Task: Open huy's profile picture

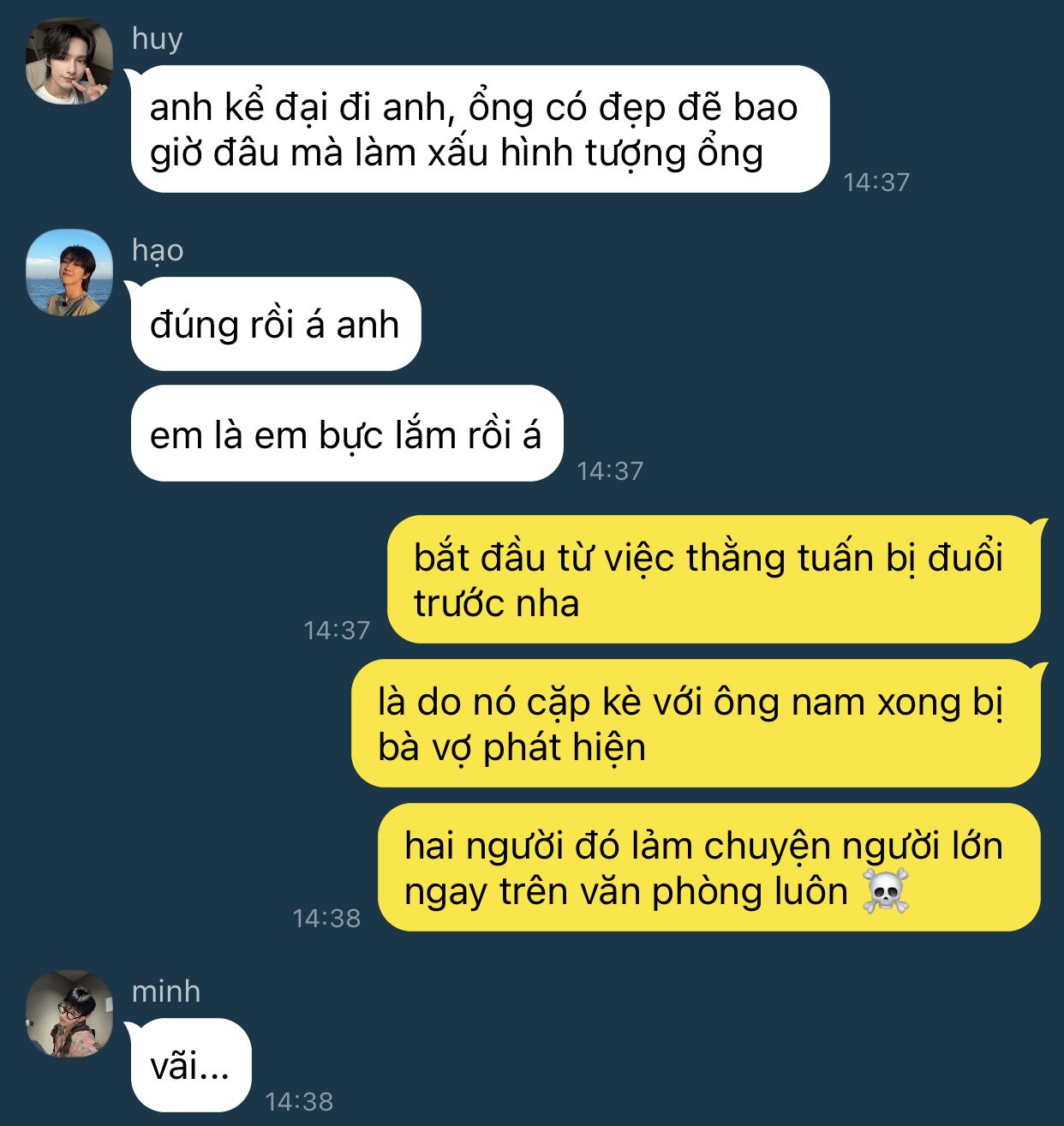Action: (x=69, y=63)
